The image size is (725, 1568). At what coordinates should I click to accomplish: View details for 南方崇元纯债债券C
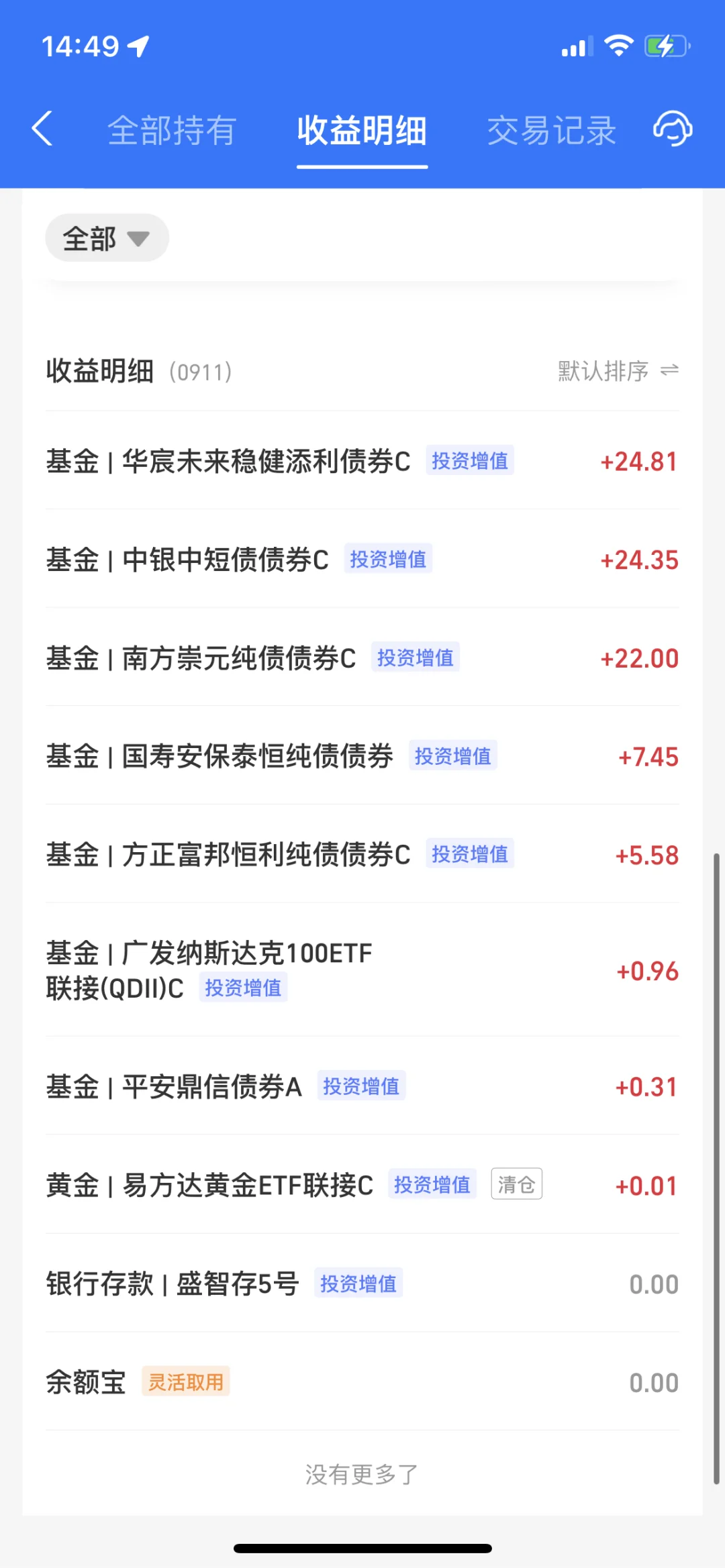click(362, 658)
